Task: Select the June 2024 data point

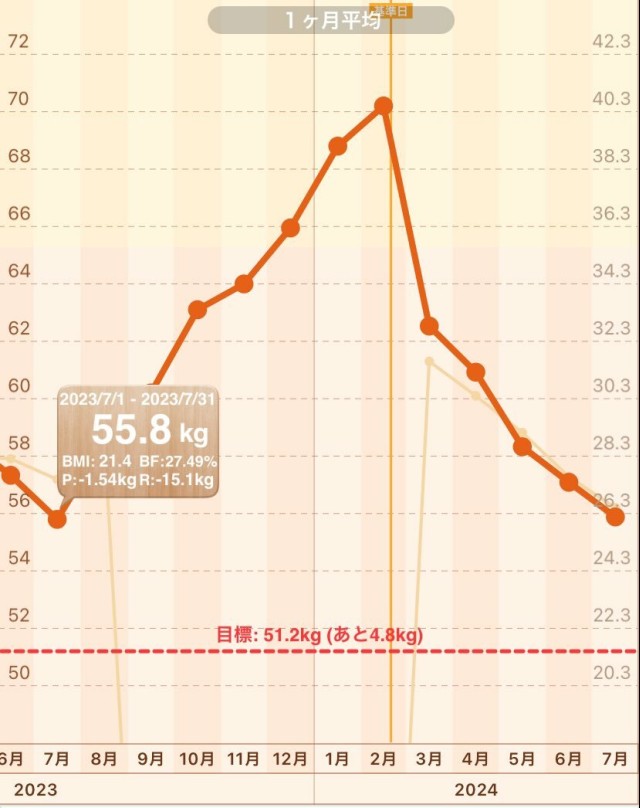Action: click(x=568, y=482)
